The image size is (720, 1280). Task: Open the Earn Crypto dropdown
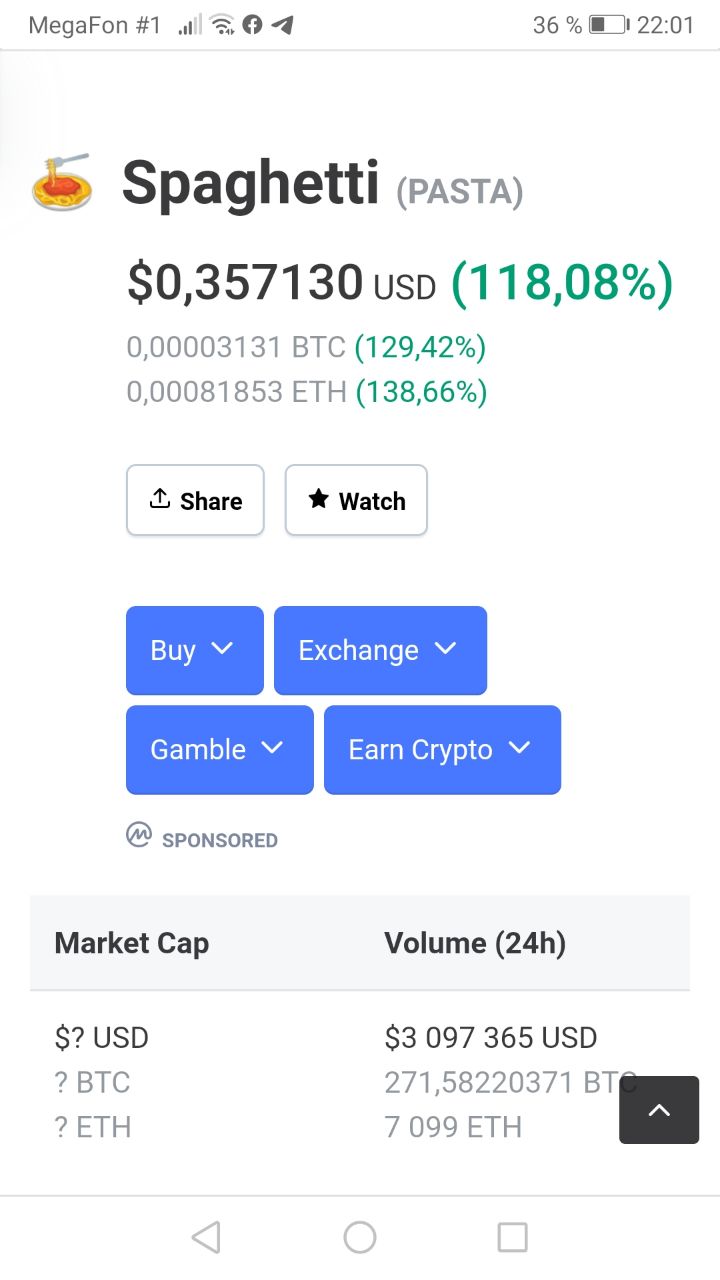[x=442, y=750]
